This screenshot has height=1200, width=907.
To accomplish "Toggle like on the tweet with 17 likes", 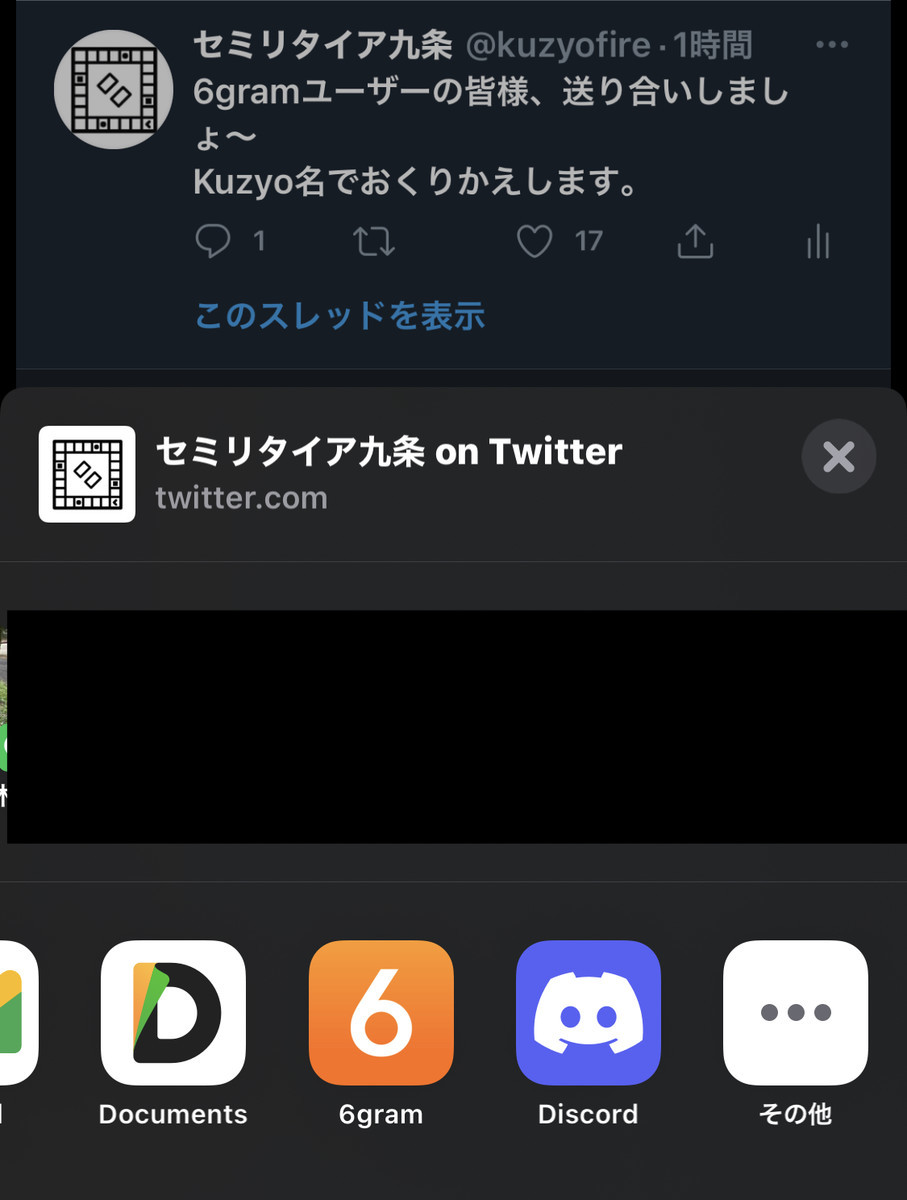I will tap(534, 242).
